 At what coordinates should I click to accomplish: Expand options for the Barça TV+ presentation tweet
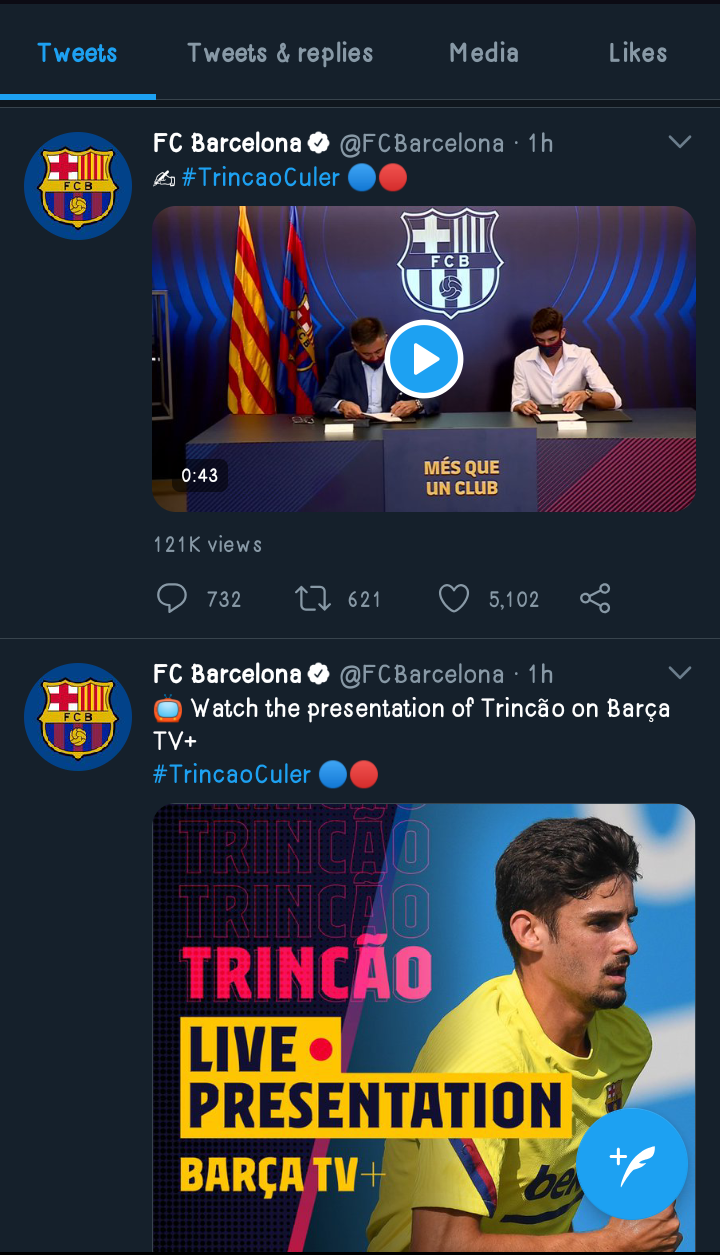[x=680, y=673]
